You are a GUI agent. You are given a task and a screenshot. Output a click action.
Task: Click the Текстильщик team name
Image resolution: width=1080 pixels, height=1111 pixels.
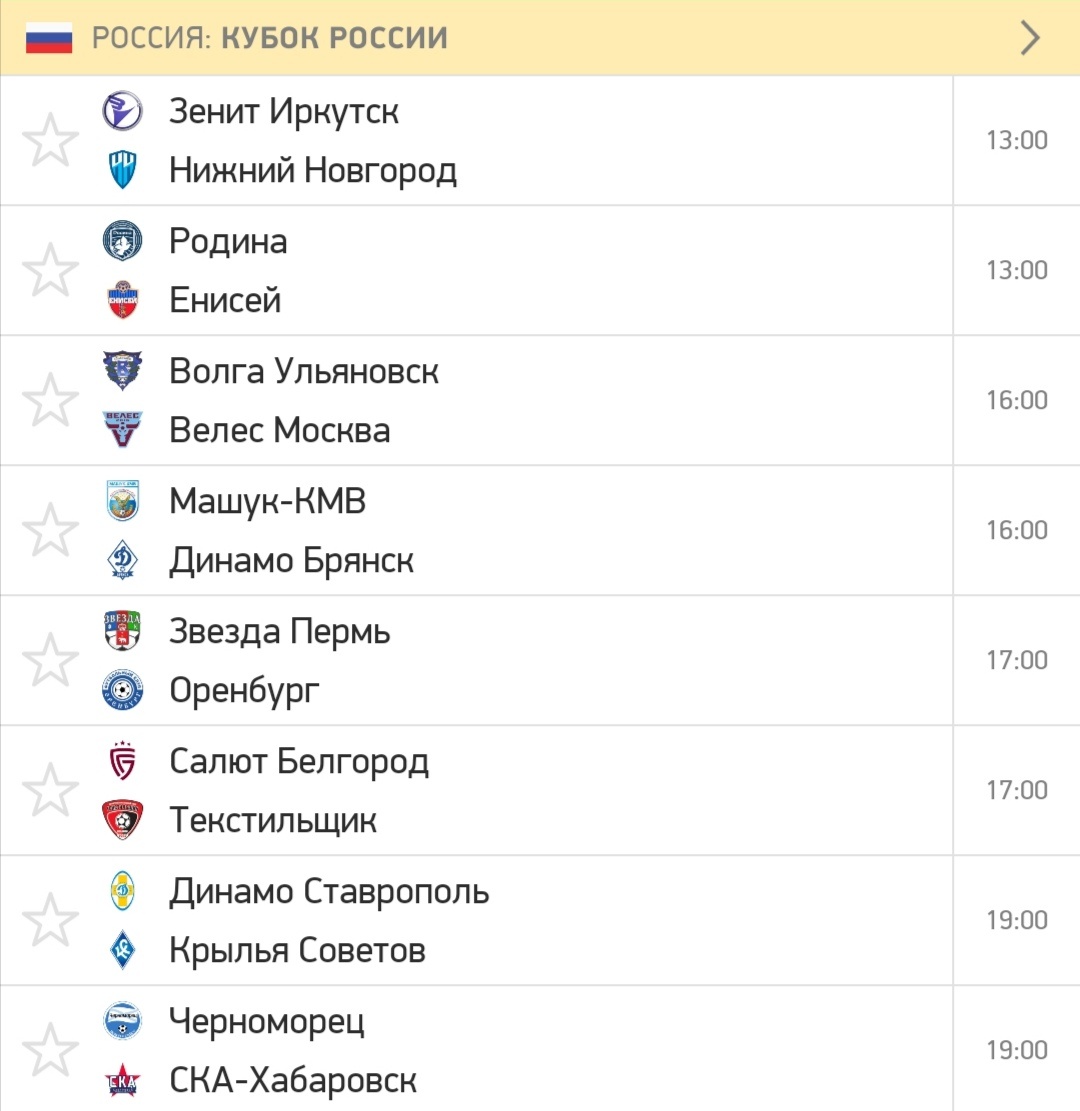coord(275,820)
